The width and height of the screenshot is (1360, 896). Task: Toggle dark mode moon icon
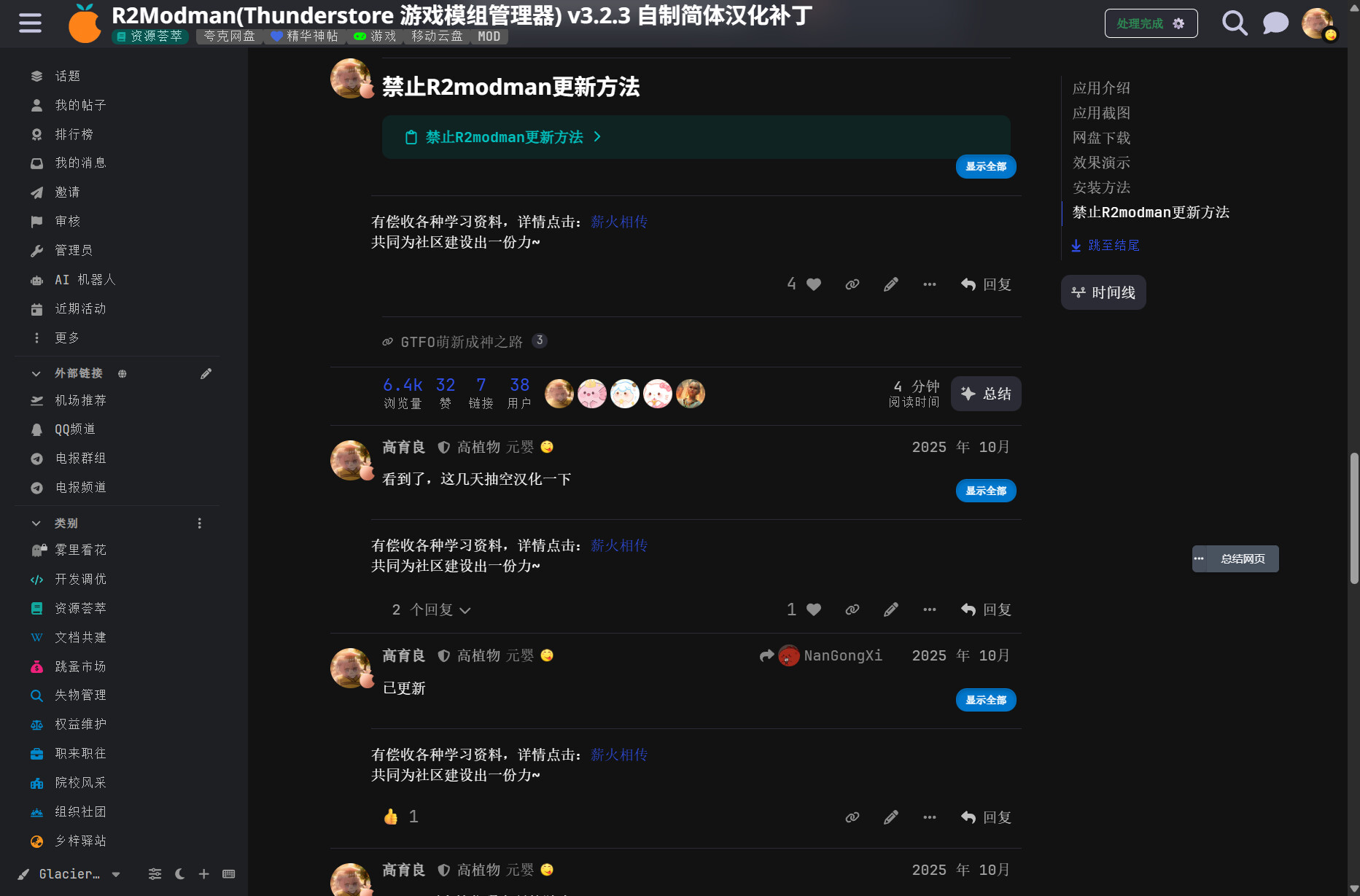179,873
